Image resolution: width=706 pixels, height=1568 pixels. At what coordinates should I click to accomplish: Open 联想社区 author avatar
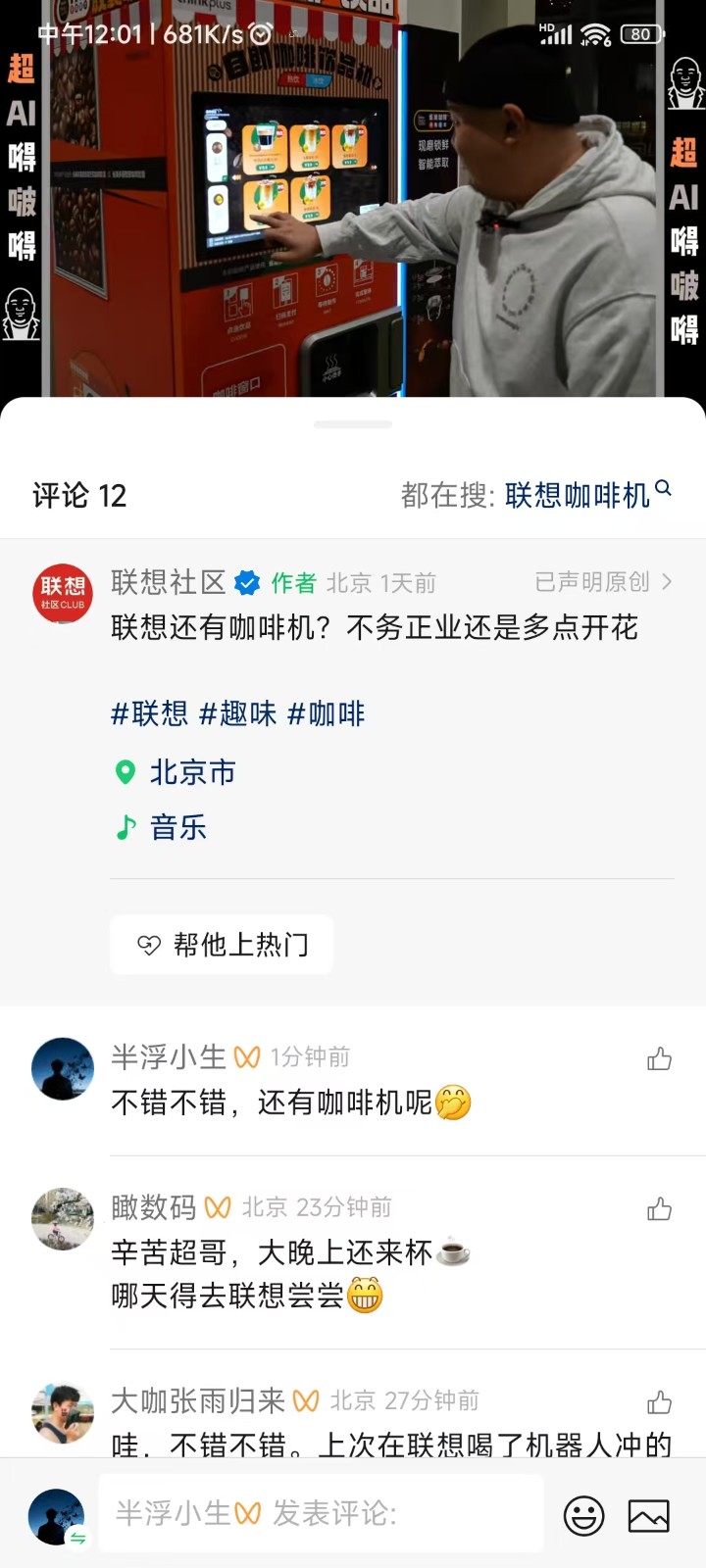coord(63,594)
